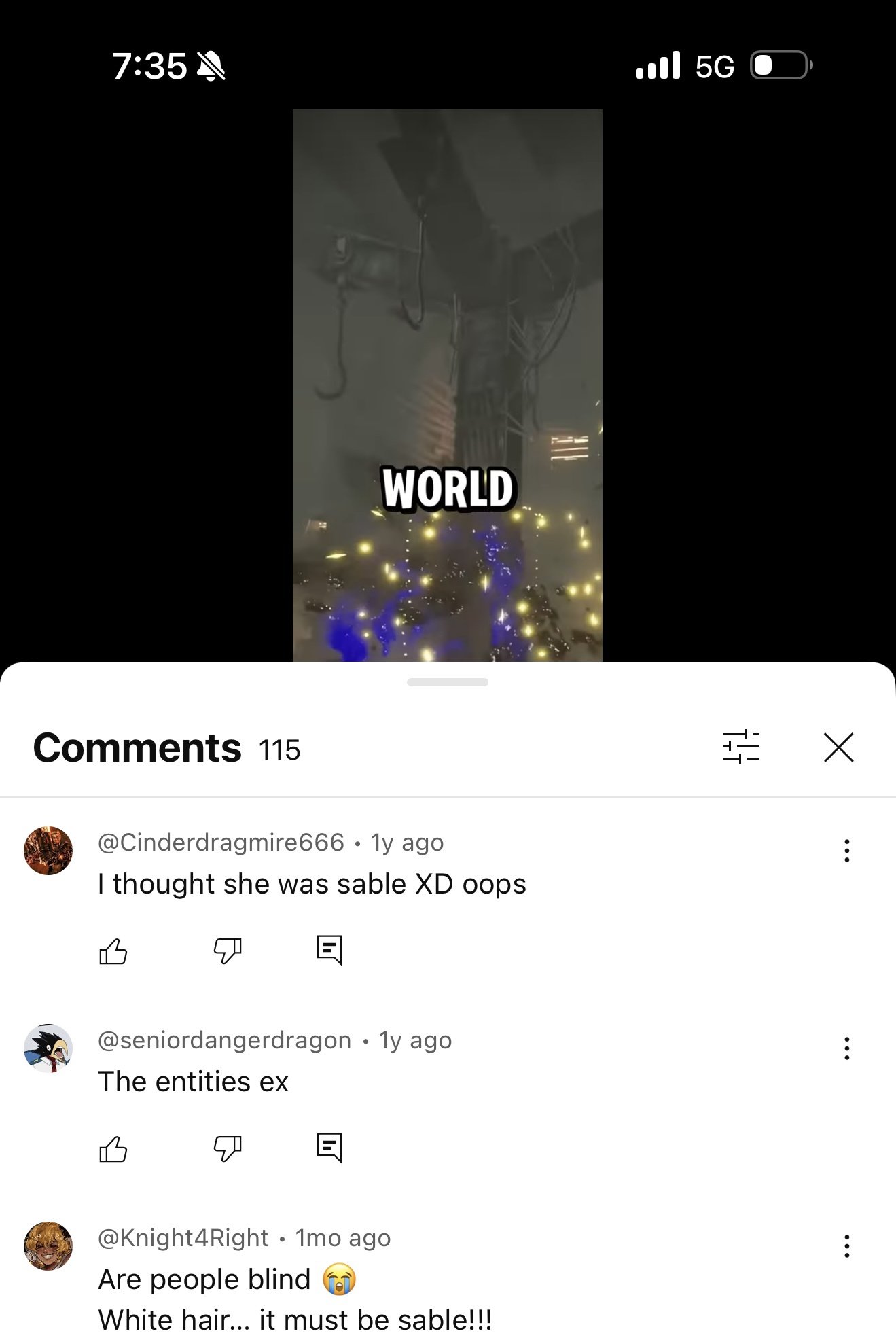
Task: Open more options for seniordangerdragon's comment
Action: pyautogui.click(x=846, y=1048)
